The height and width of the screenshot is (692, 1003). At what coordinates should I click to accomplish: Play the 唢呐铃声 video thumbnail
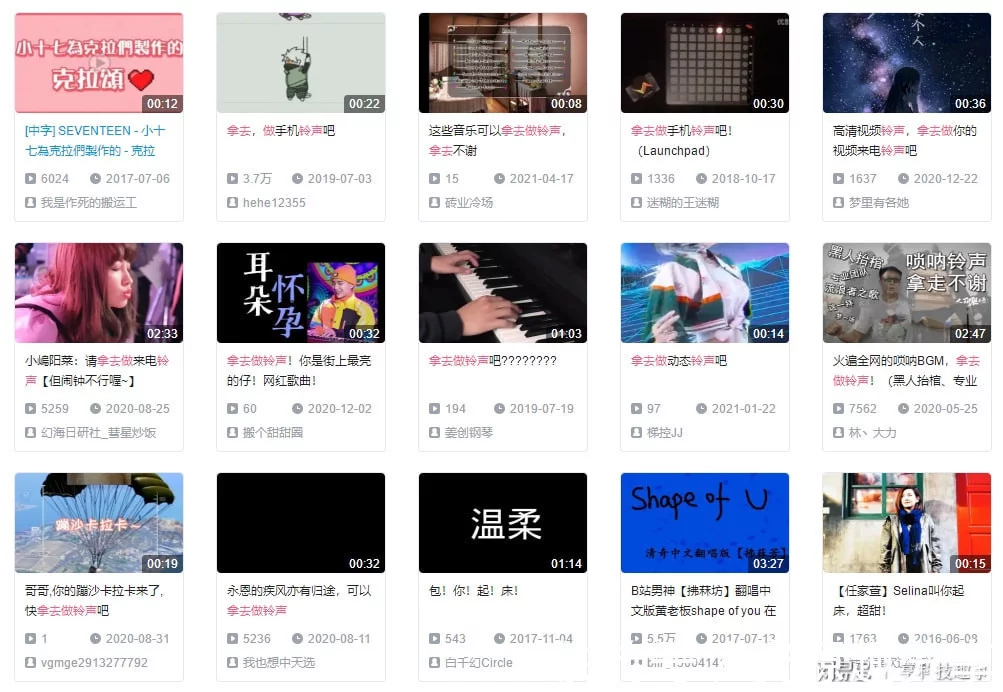pyautogui.click(x=907, y=293)
